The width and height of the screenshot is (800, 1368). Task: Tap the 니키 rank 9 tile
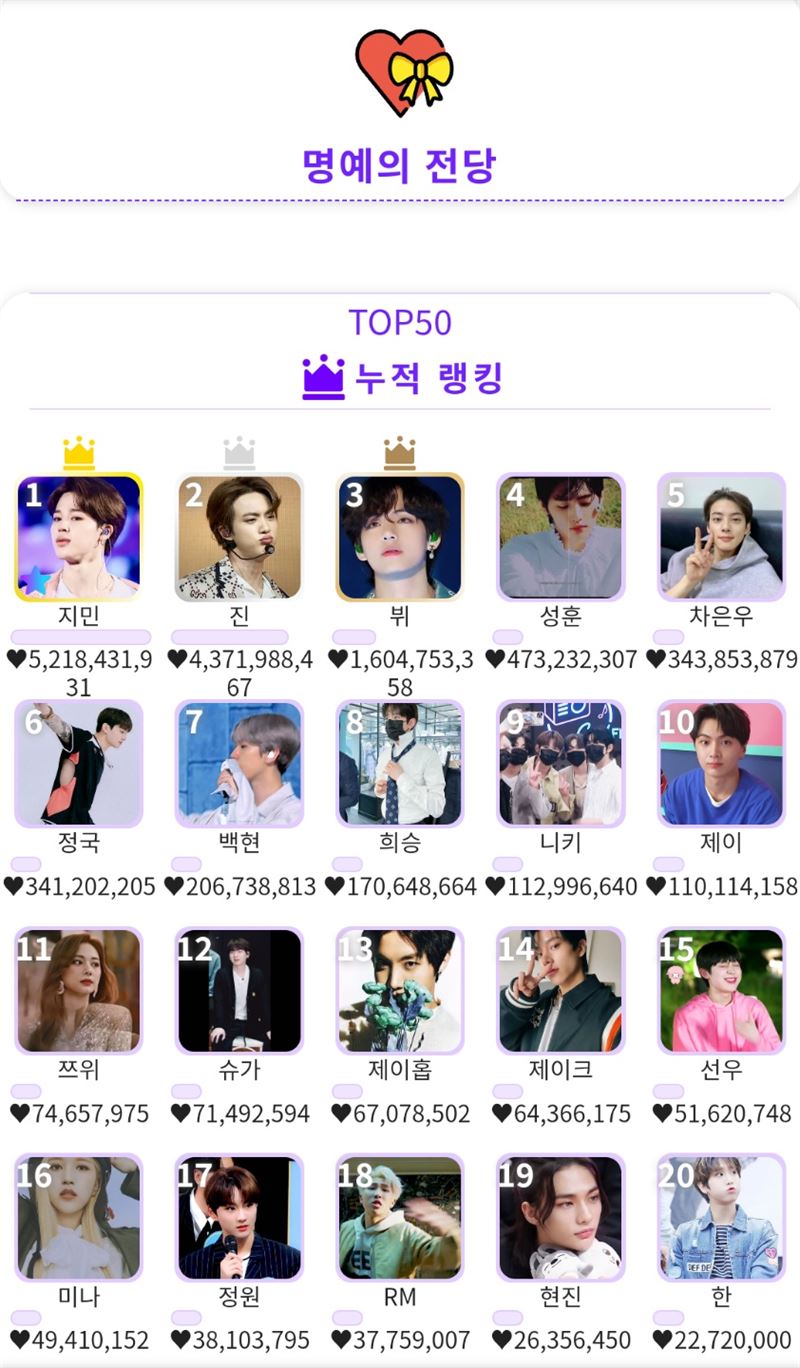[x=560, y=764]
